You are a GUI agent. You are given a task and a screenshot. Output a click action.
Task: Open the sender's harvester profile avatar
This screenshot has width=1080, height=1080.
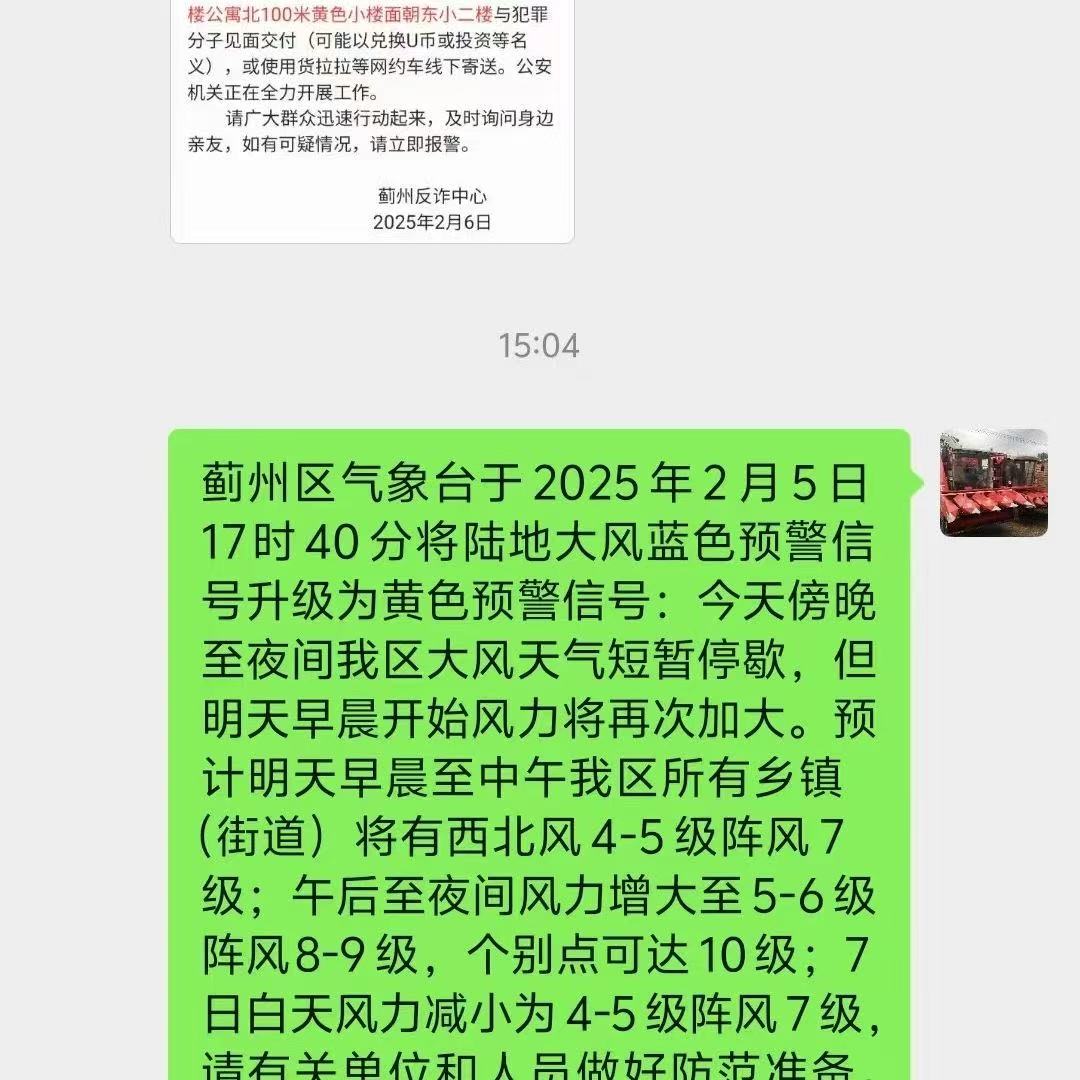(x=993, y=483)
